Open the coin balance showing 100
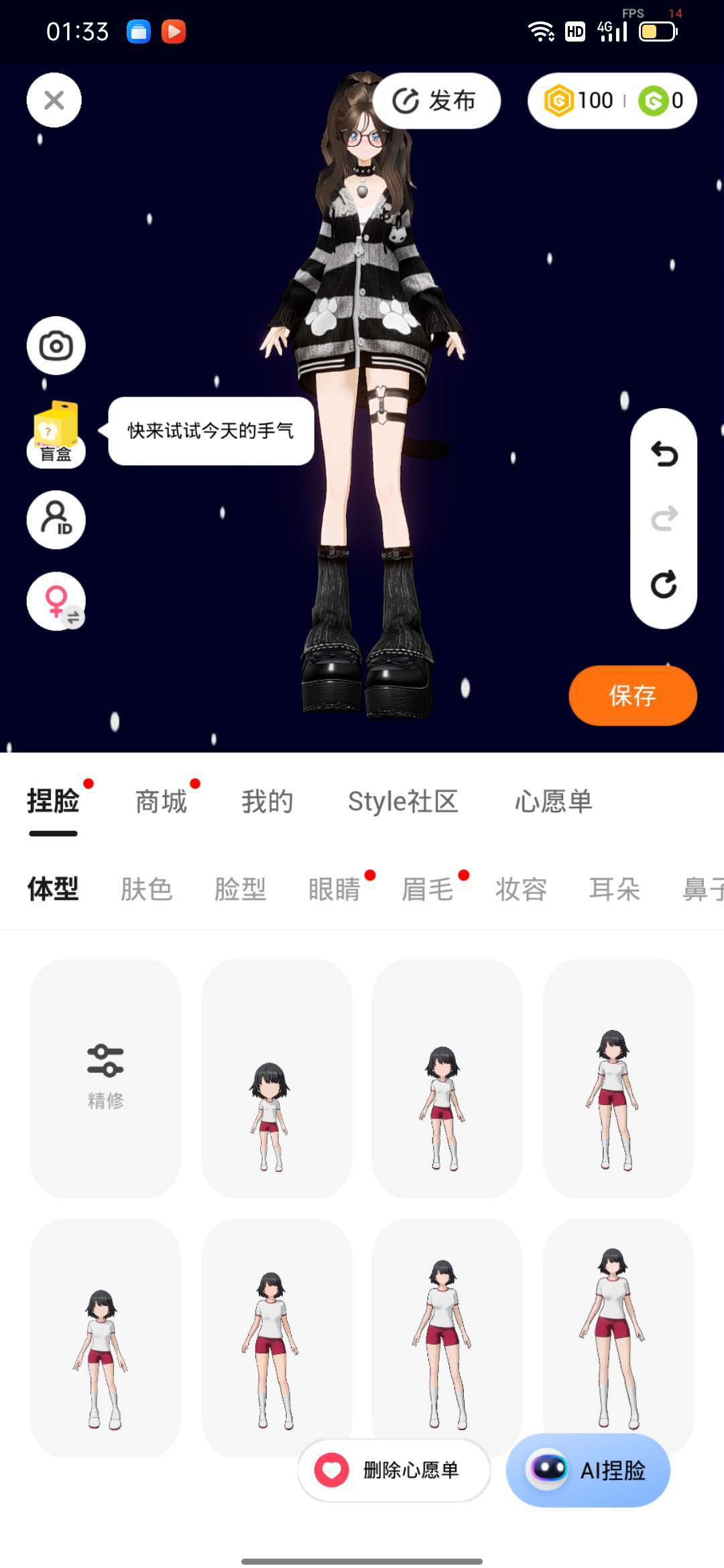Viewport: 724px width, 1568px height. point(579,101)
